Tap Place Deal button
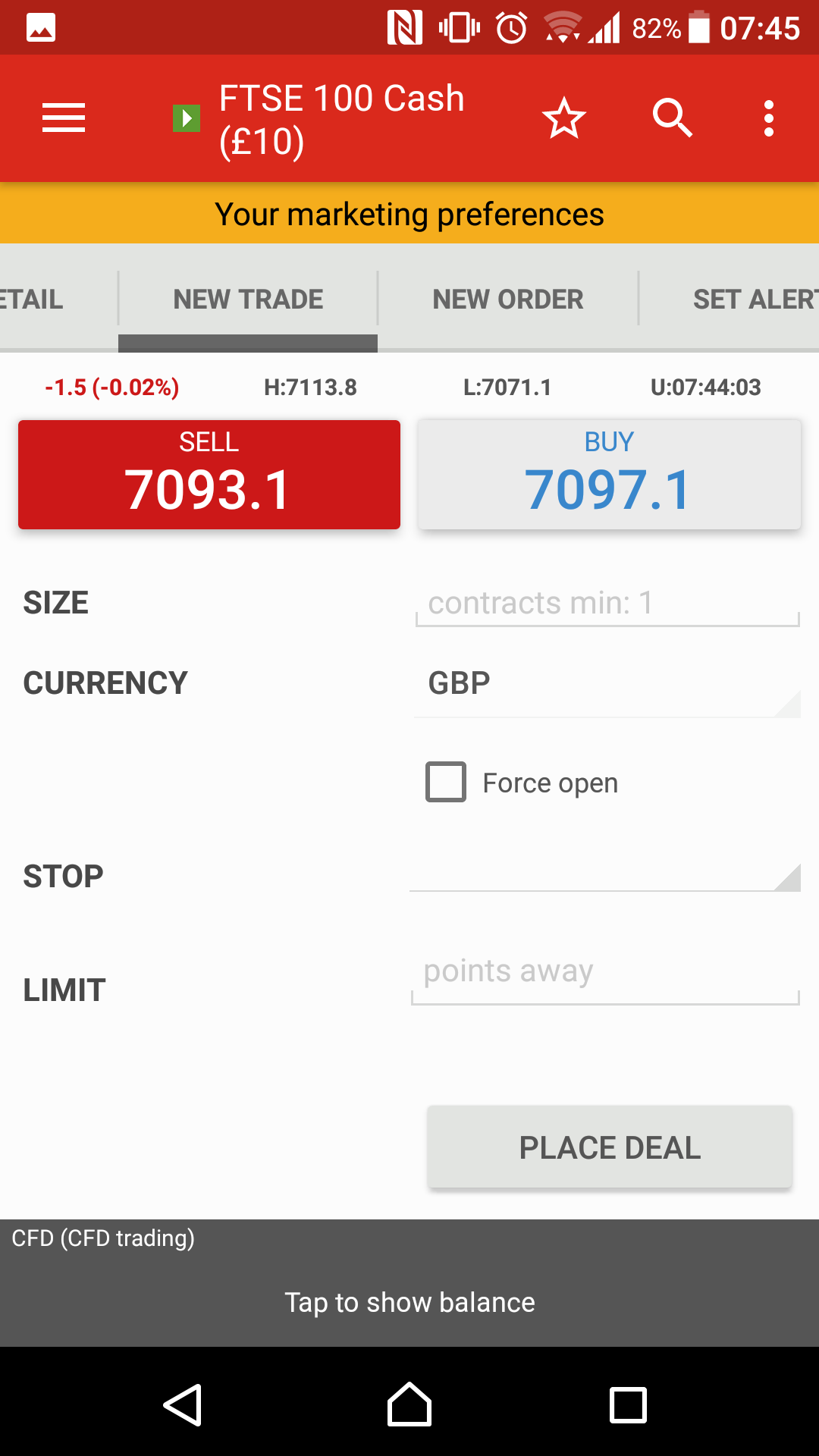Screen dimensions: 819x1456 [x=610, y=1147]
